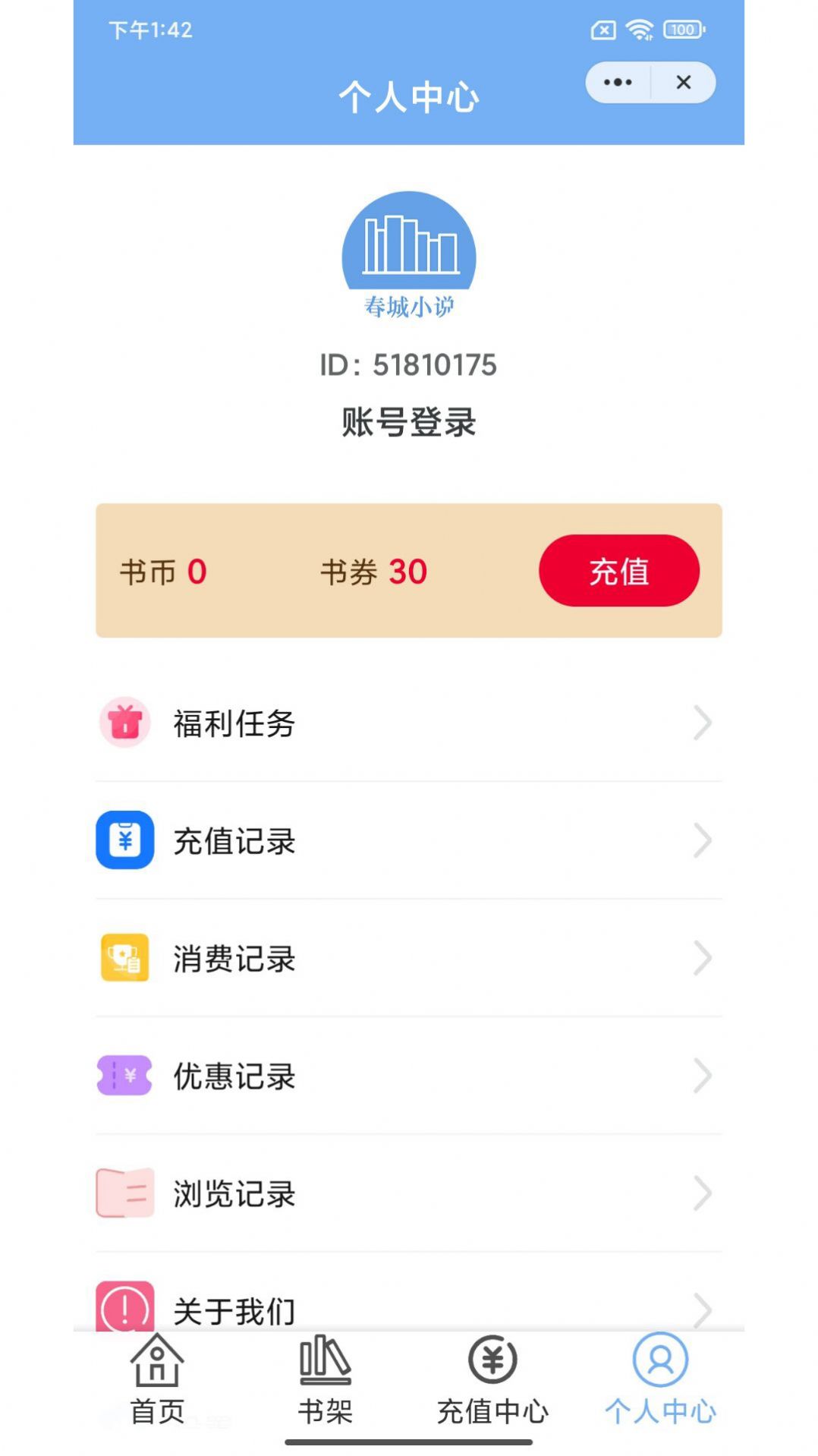Image resolution: width=818 pixels, height=1456 pixels.
Task: Expand the chevron next to 福利任务
Action: tap(702, 723)
